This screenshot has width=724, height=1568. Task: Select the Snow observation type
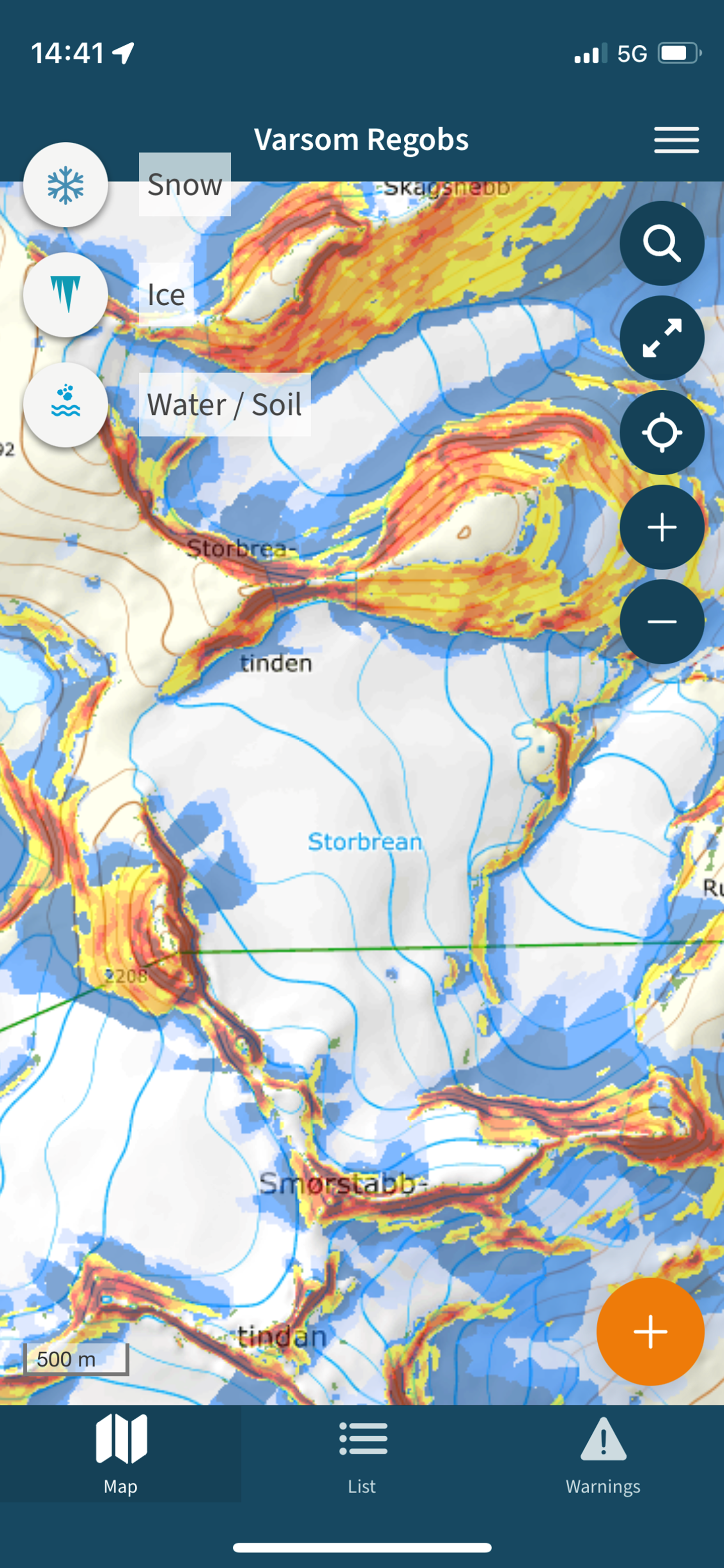click(66, 185)
